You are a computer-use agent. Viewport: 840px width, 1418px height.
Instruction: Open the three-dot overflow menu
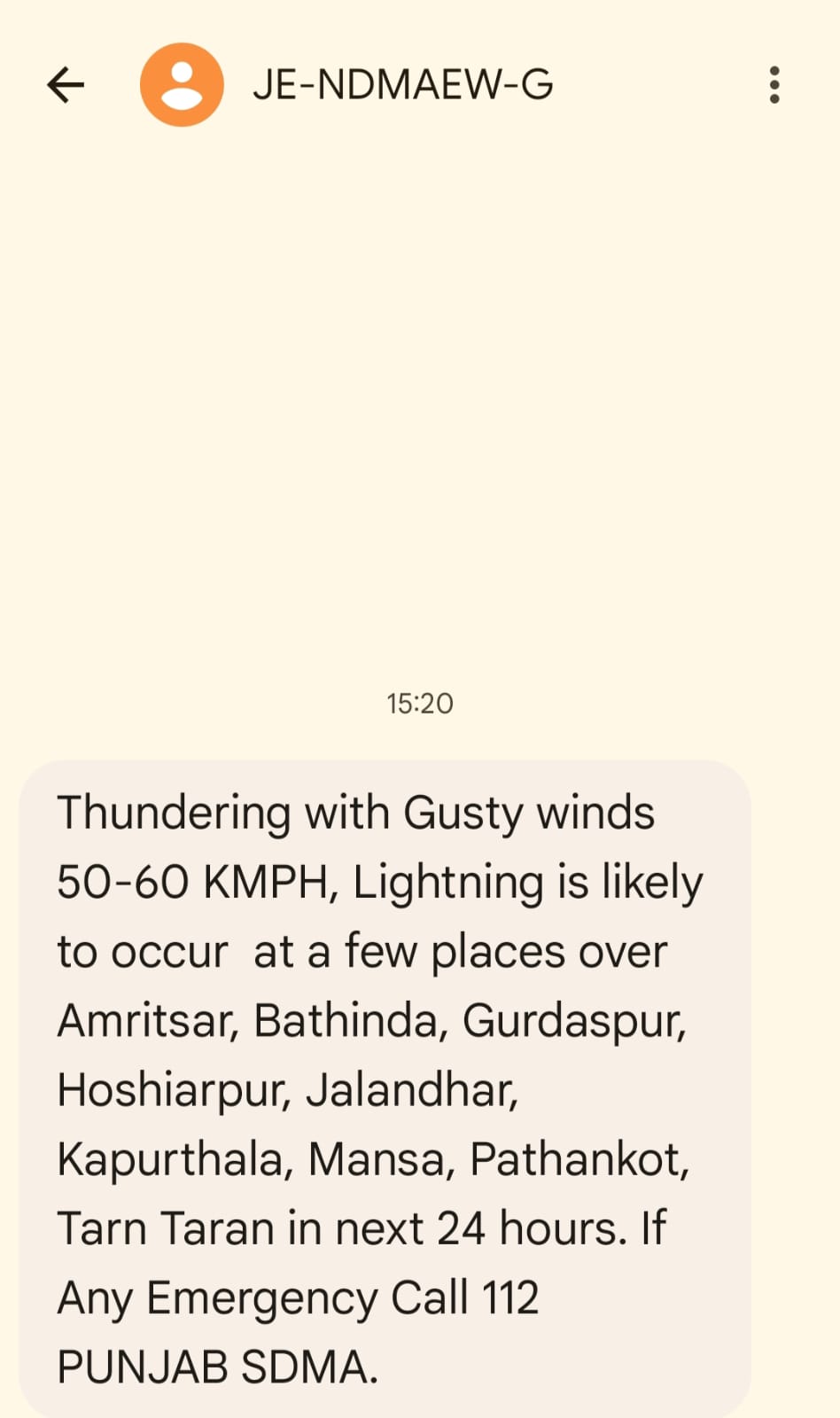pos(774,85)
